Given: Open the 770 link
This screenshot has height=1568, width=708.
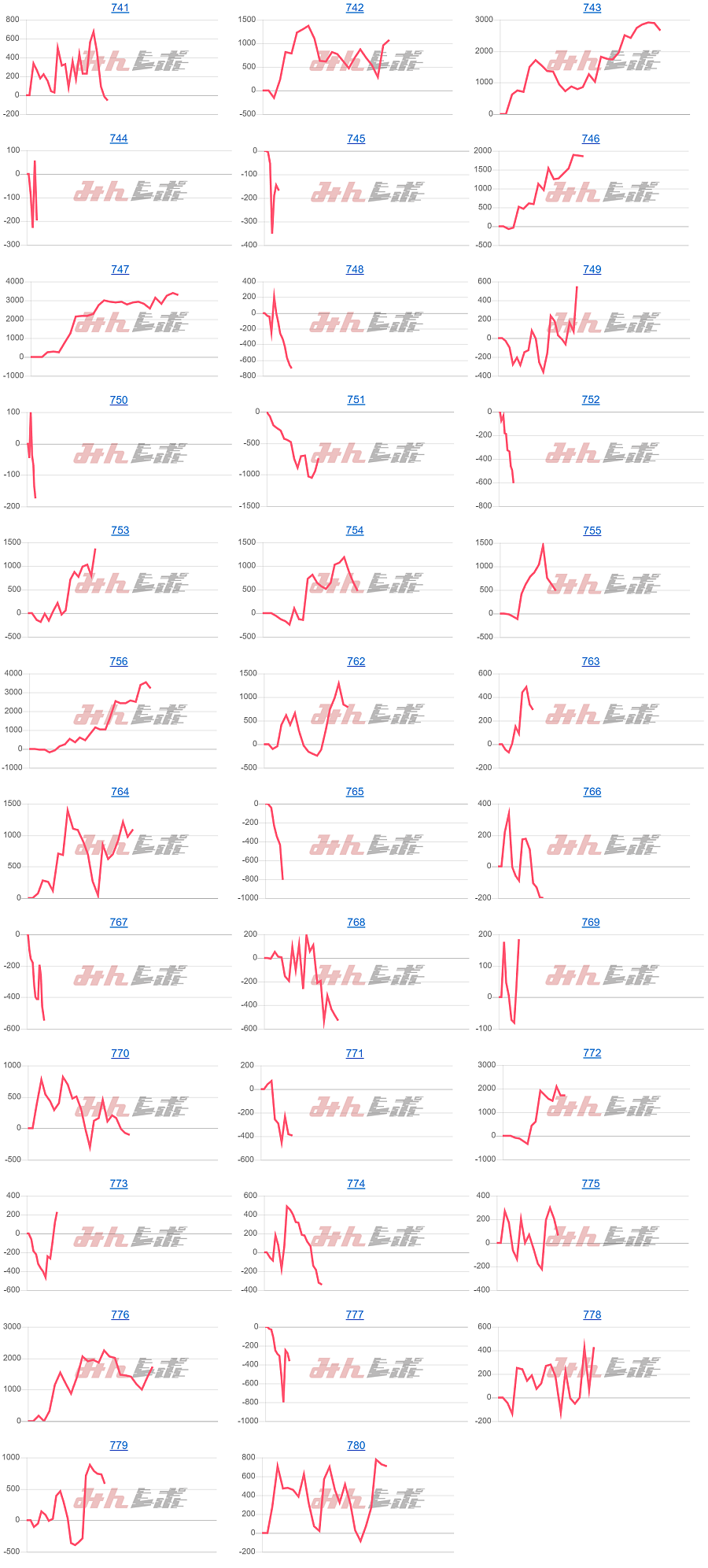Looking at the screenshot, I should [x=120, y=1053].
